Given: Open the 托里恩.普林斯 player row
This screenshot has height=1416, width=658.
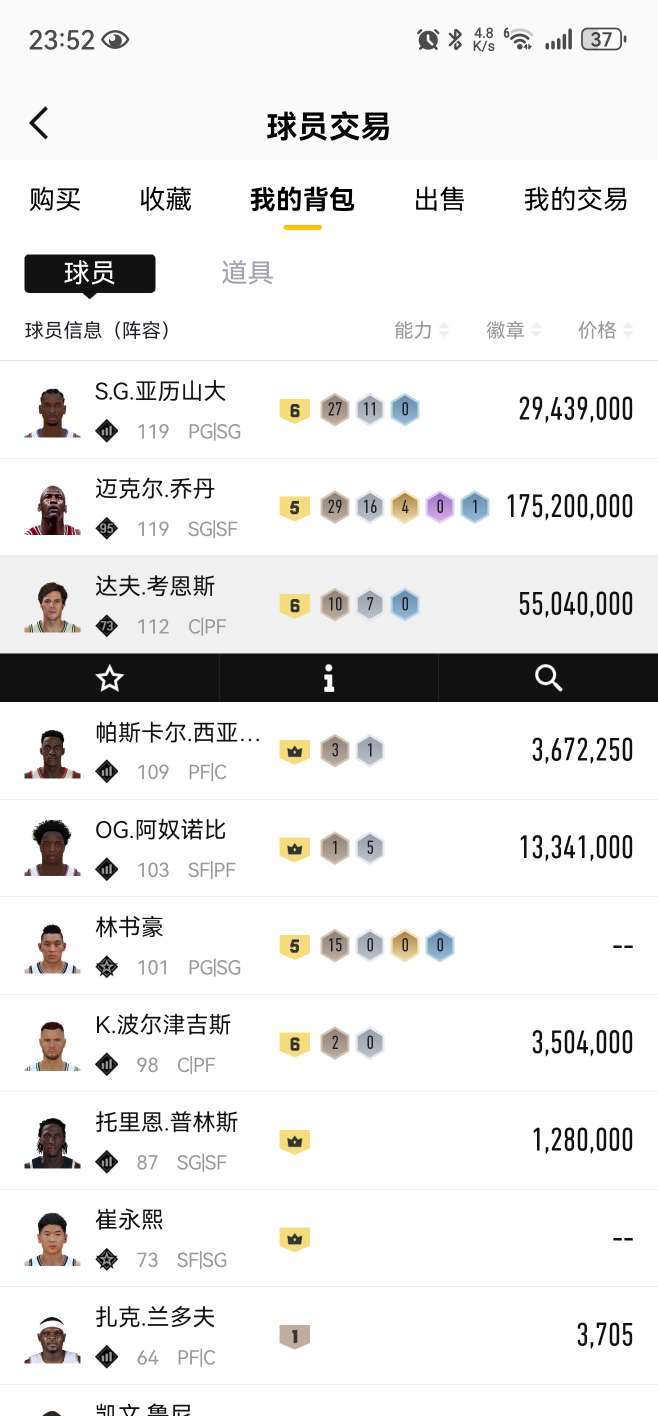Looking at the screenshot, I should 329,1141.
